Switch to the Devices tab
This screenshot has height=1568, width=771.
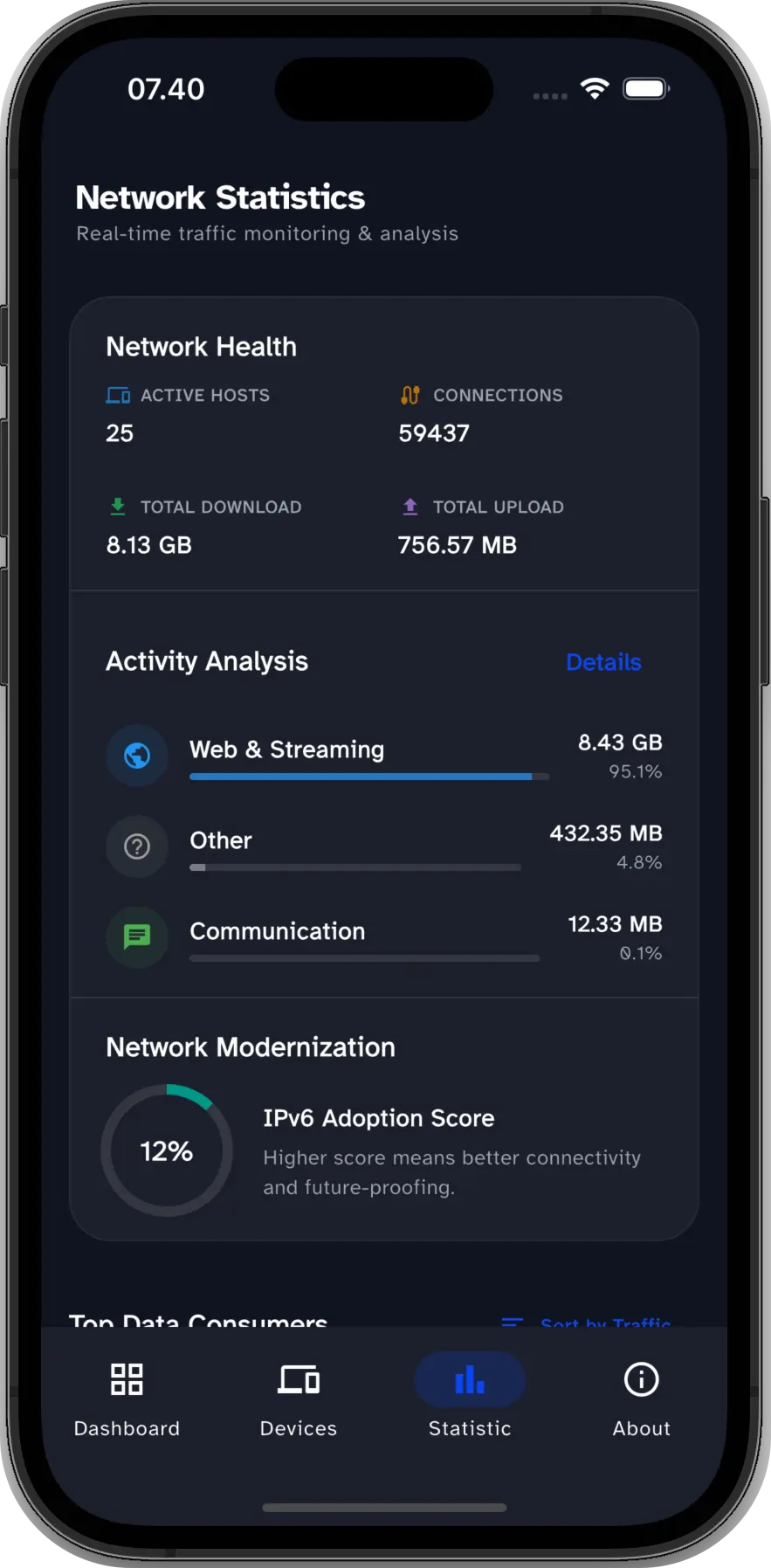(298, 1398)
